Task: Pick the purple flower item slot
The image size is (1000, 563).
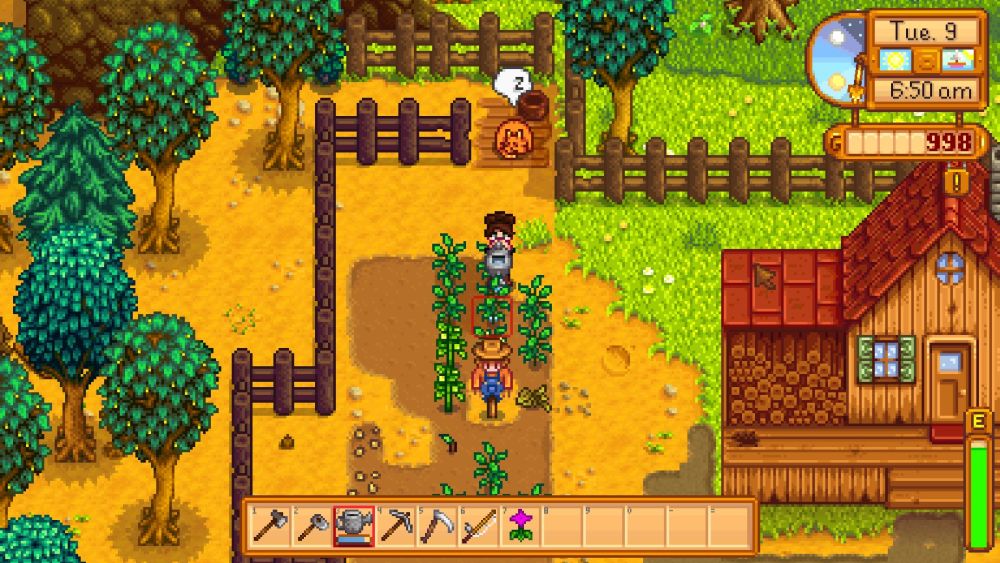Action: tap(520, 525)
